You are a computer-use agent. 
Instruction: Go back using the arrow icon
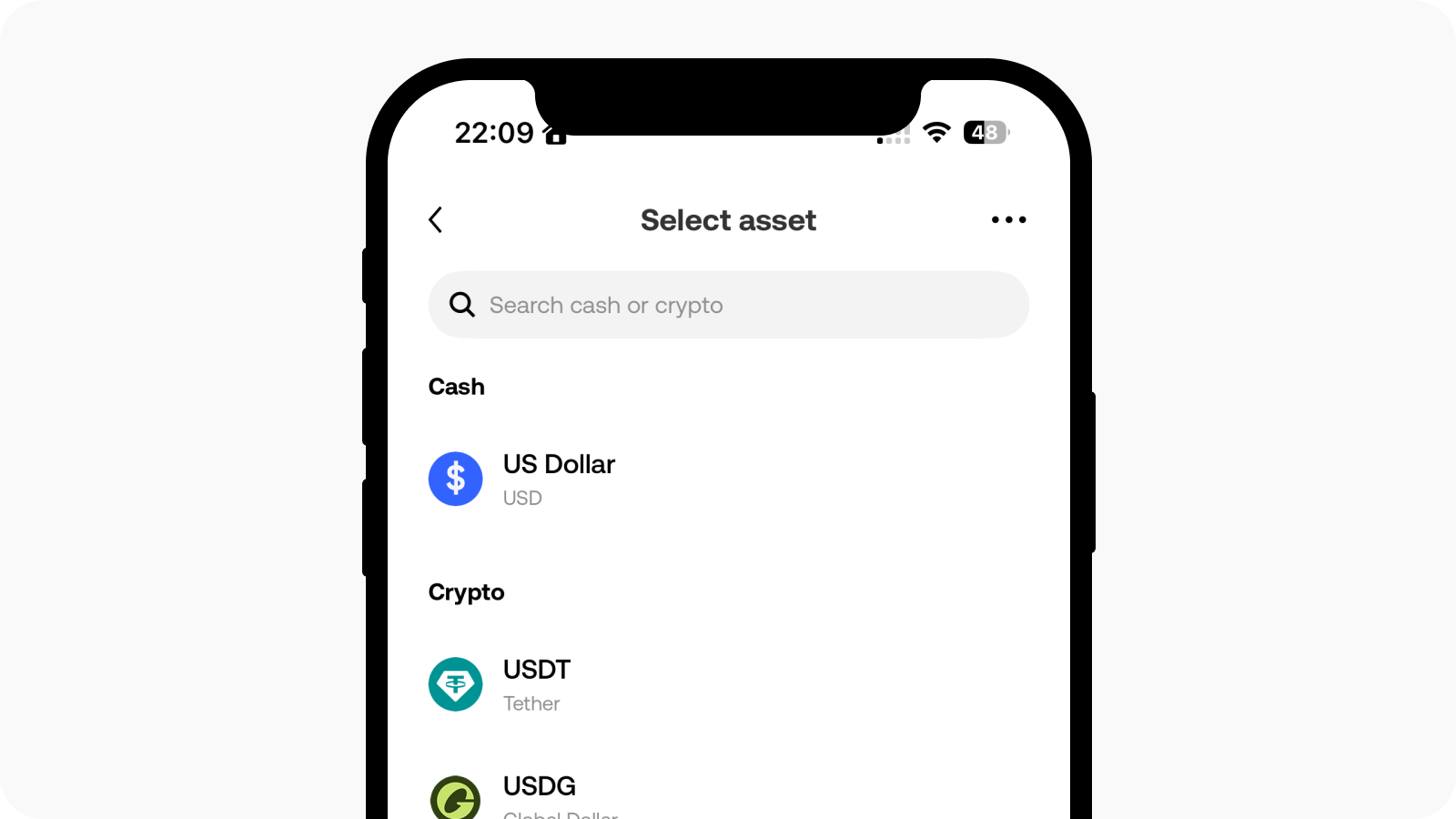(x=436, y=220)
